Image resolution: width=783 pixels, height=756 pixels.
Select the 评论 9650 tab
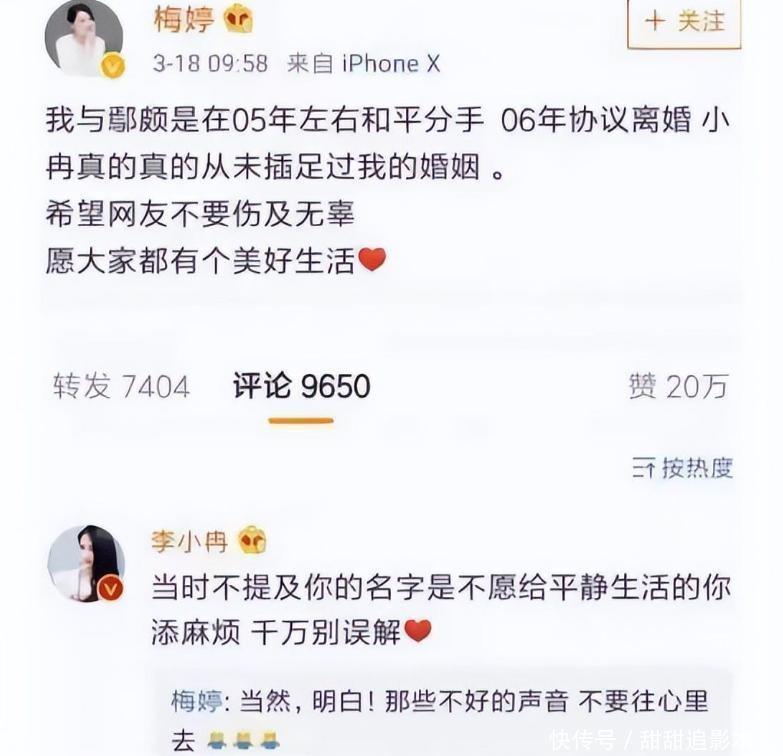tap(301, 386)
